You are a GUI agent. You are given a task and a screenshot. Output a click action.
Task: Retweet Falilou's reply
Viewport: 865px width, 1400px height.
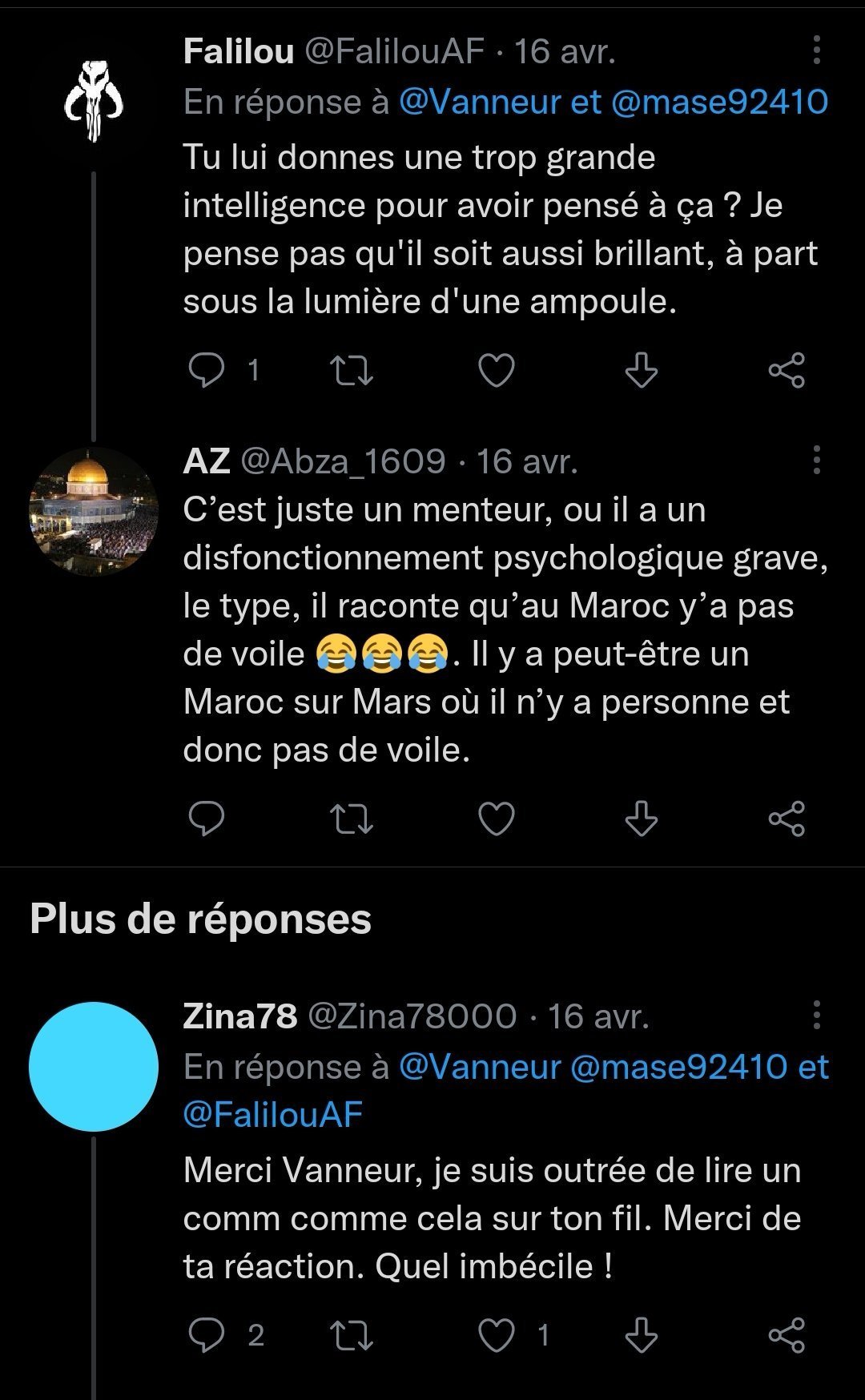(352, 371)
